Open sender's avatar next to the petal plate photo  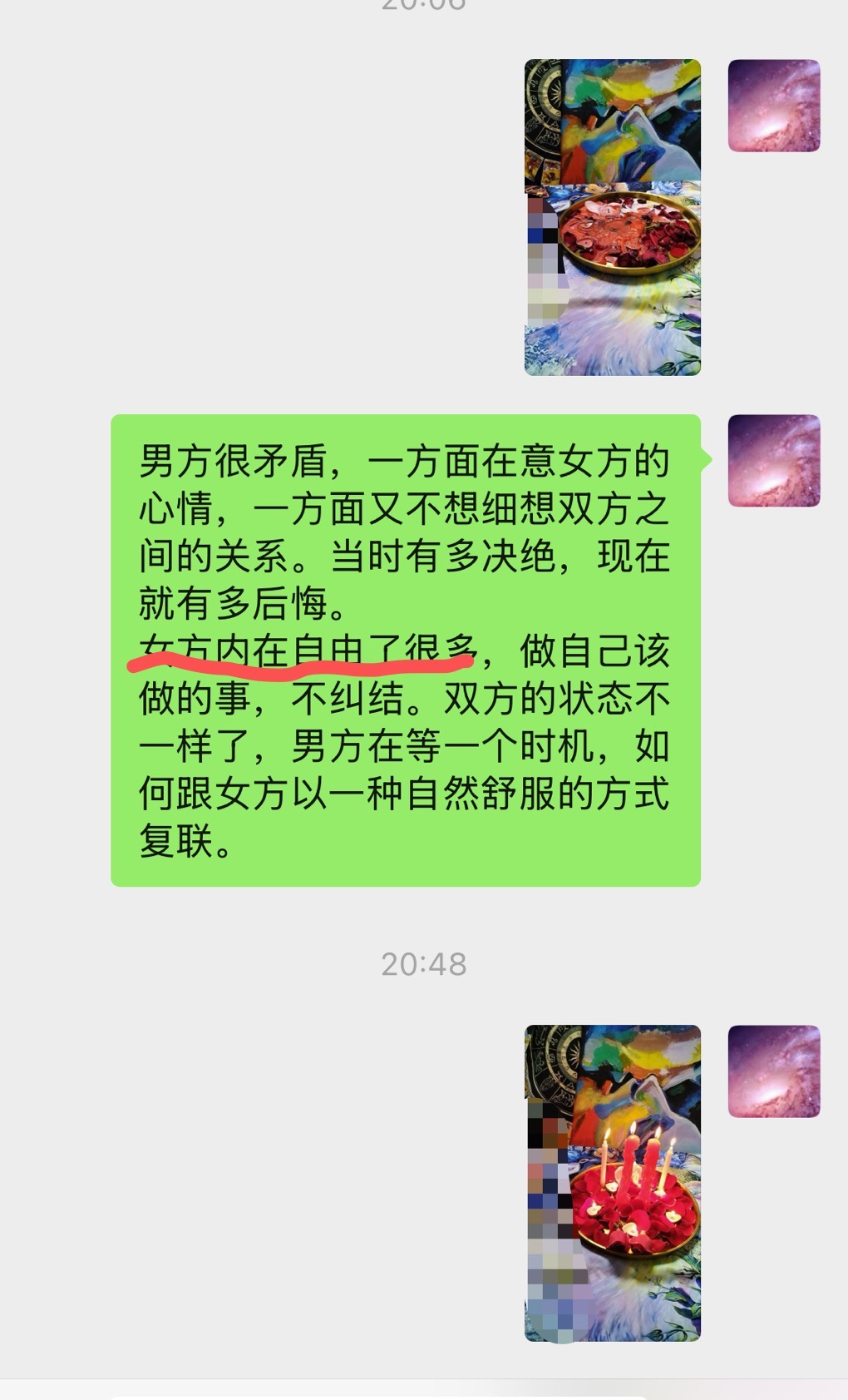click(x=774, y=106)
